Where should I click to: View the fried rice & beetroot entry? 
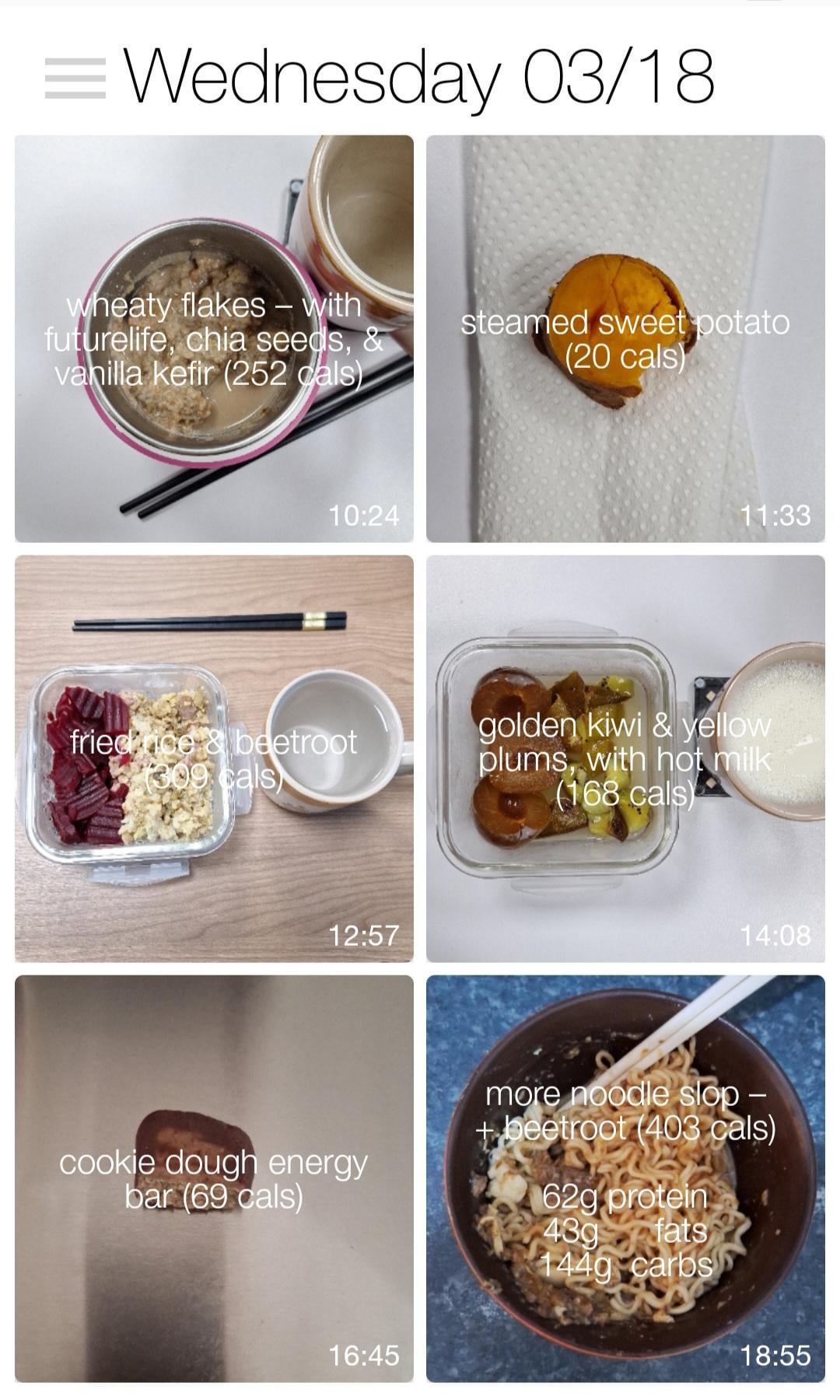pyautogui.click(x=214, y=759)
